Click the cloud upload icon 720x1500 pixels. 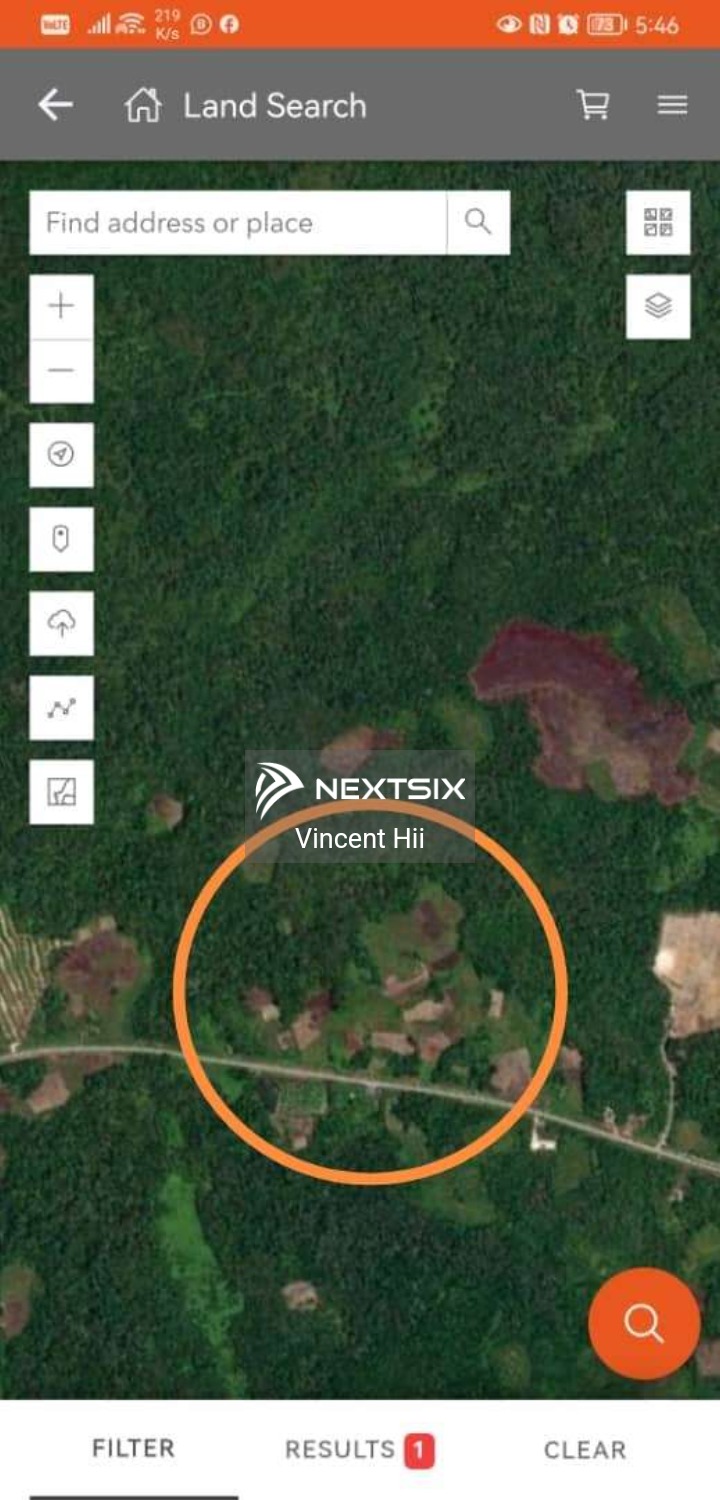tap(61, 623)
